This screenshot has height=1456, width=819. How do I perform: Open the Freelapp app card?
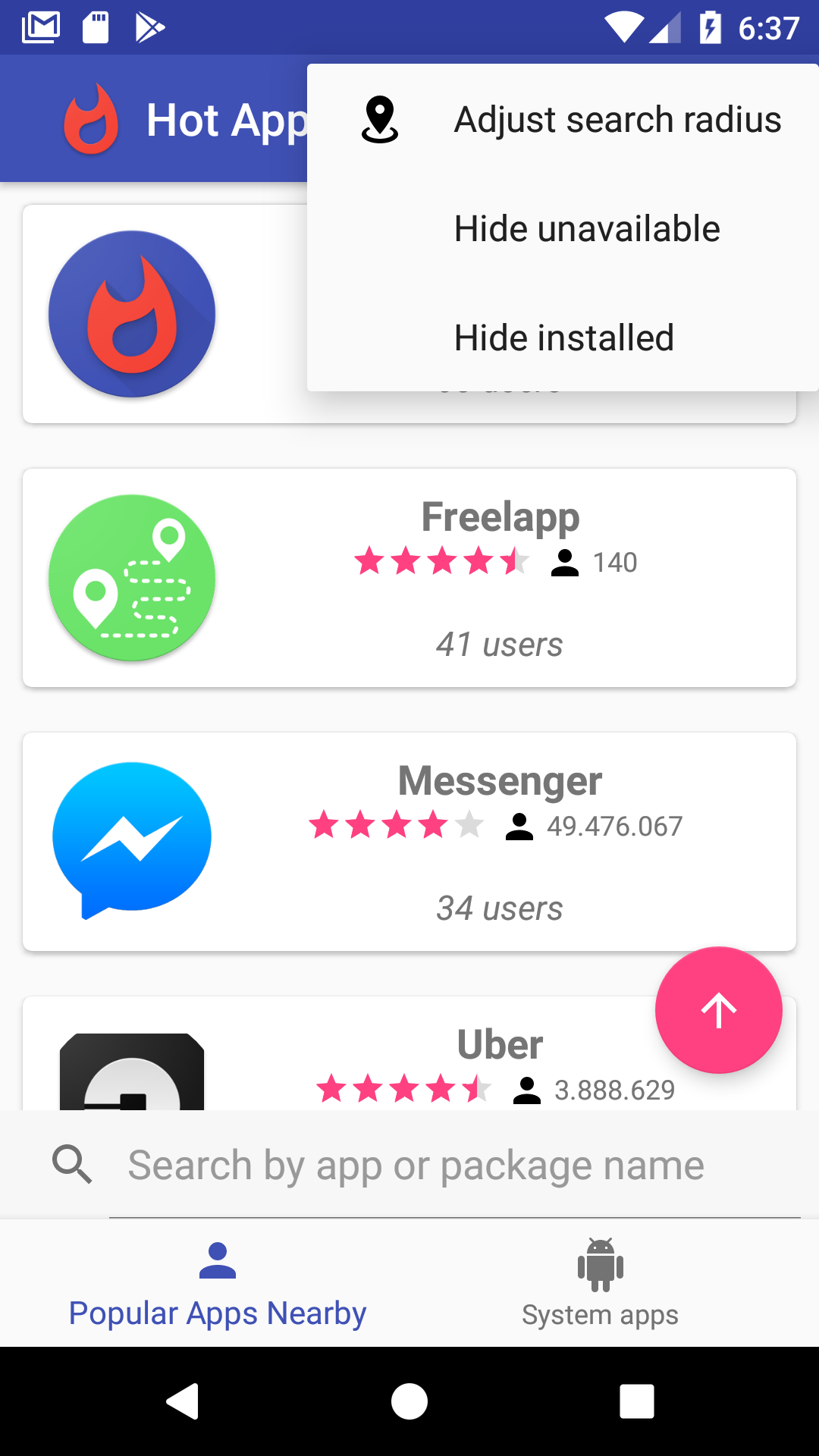pos(409,578)
